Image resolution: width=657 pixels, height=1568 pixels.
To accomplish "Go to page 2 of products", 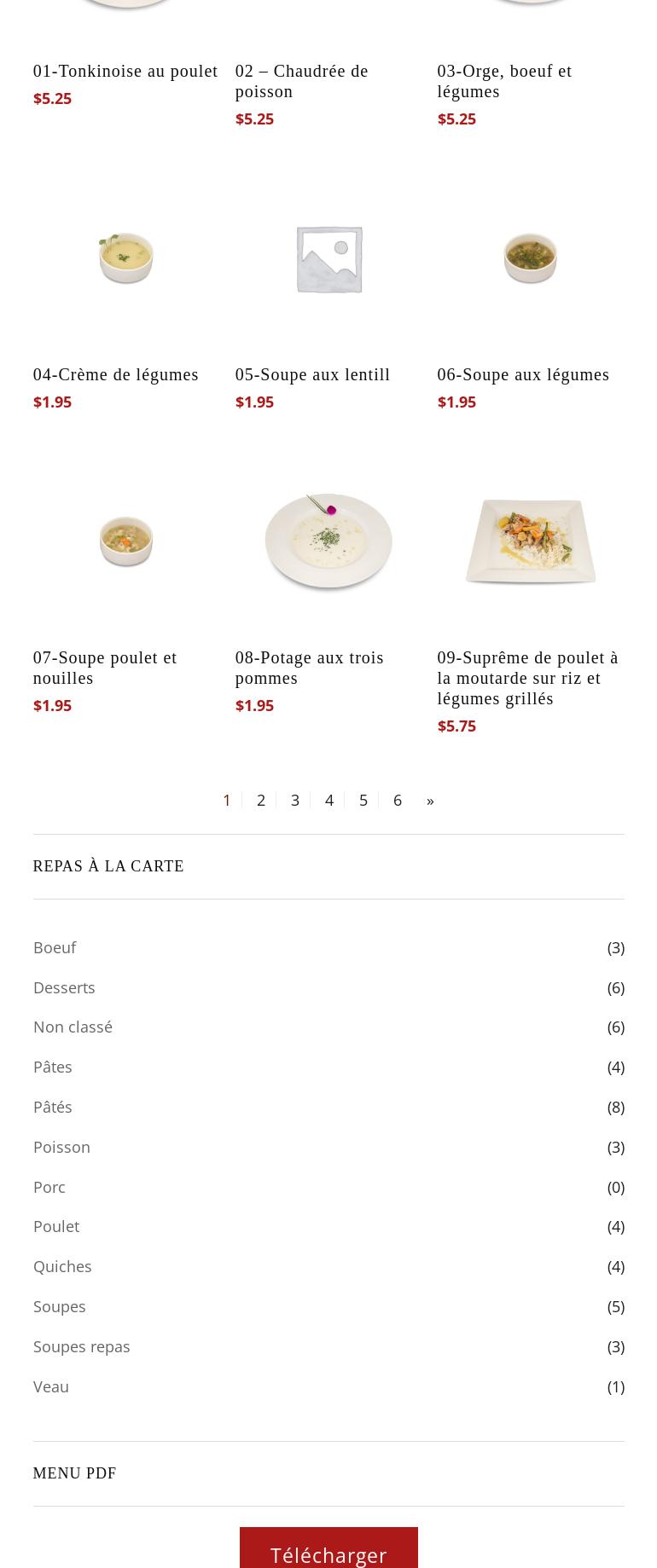I will click(x=261, y=800).
